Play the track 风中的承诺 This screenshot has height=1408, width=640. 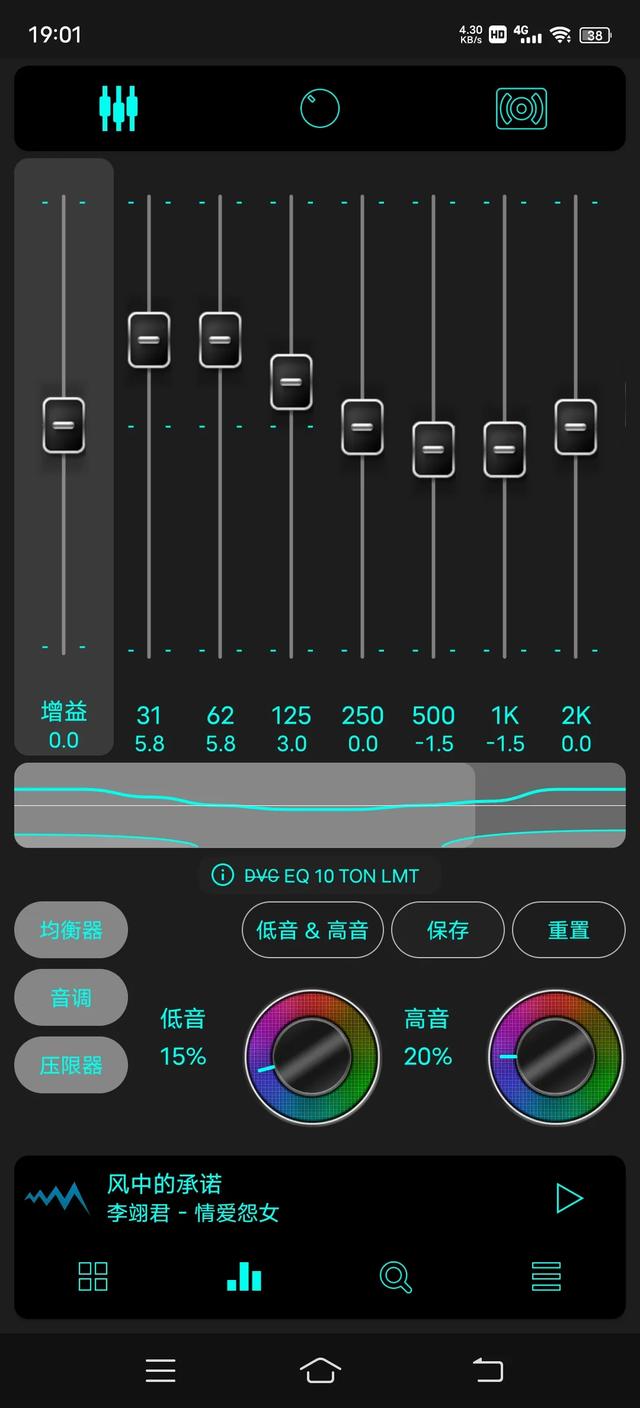pos(569,1198)
